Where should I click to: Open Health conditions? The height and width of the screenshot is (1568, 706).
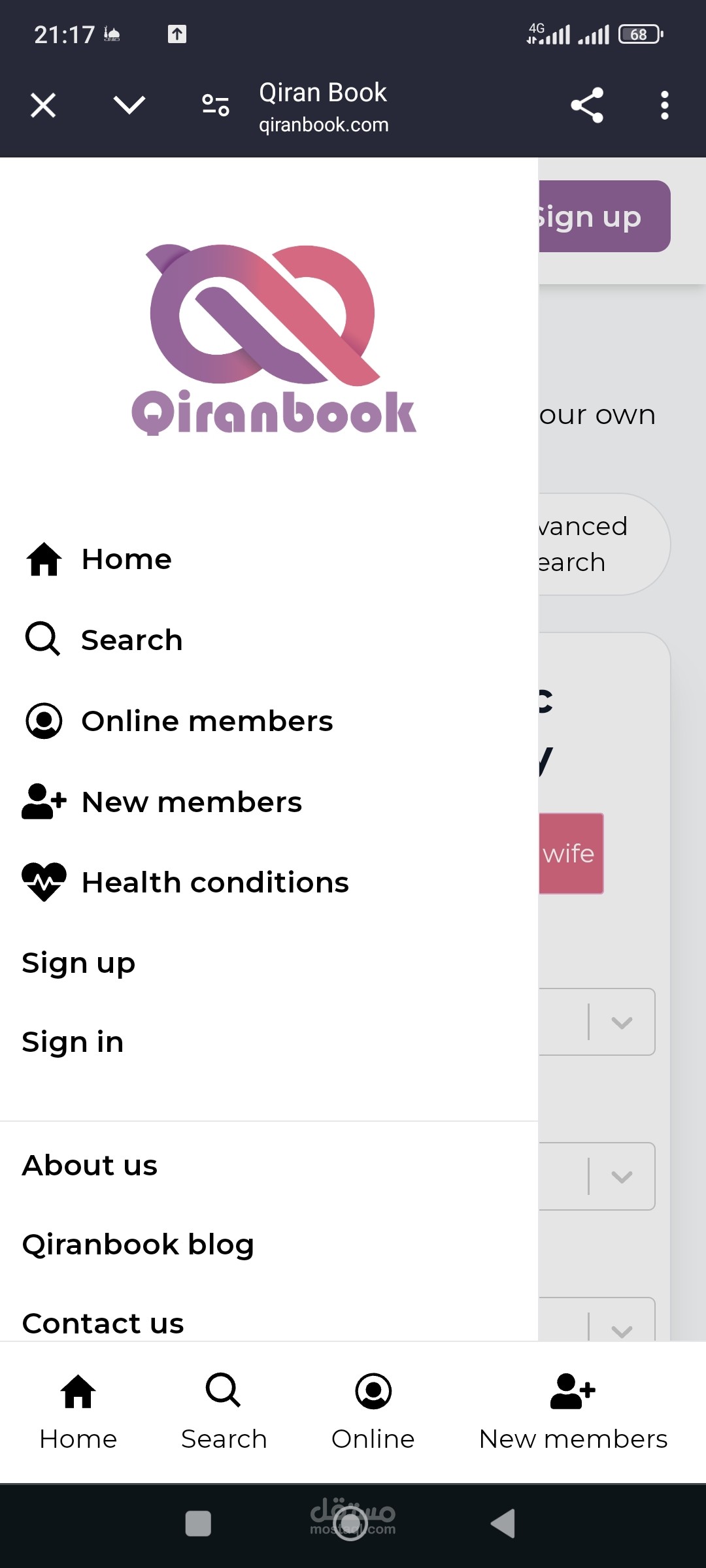click(x=186, y=882)
